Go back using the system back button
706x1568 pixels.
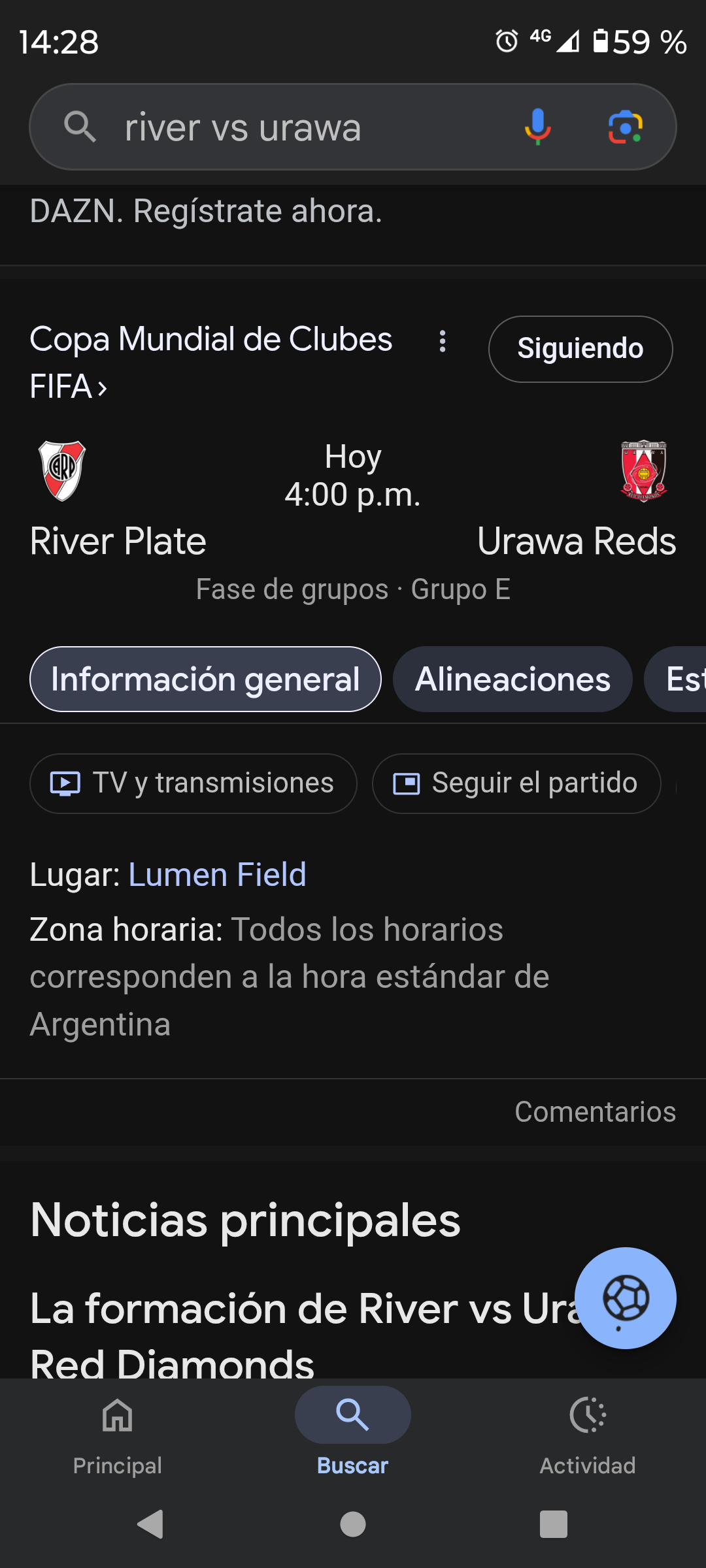click(150, 1525)
